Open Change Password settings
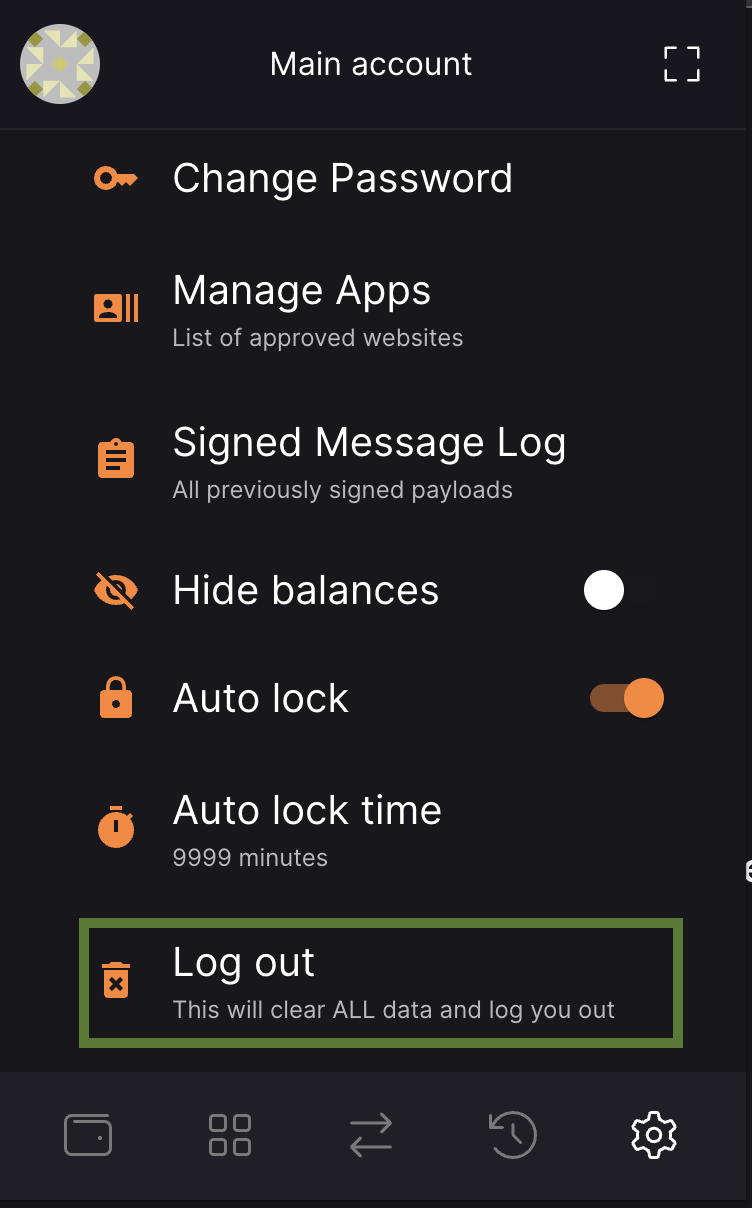Viewport: 752px width, 1208px height. tap(342, 179)
